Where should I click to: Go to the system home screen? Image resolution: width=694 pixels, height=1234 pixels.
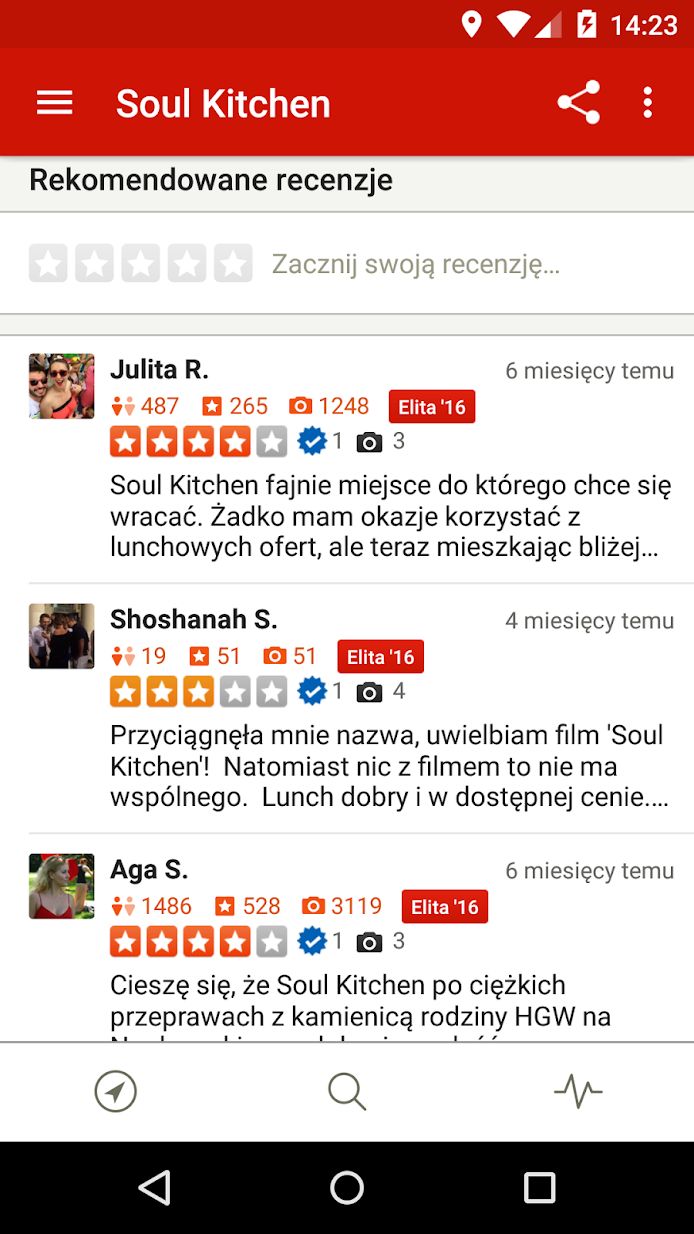coord(347,1187)
